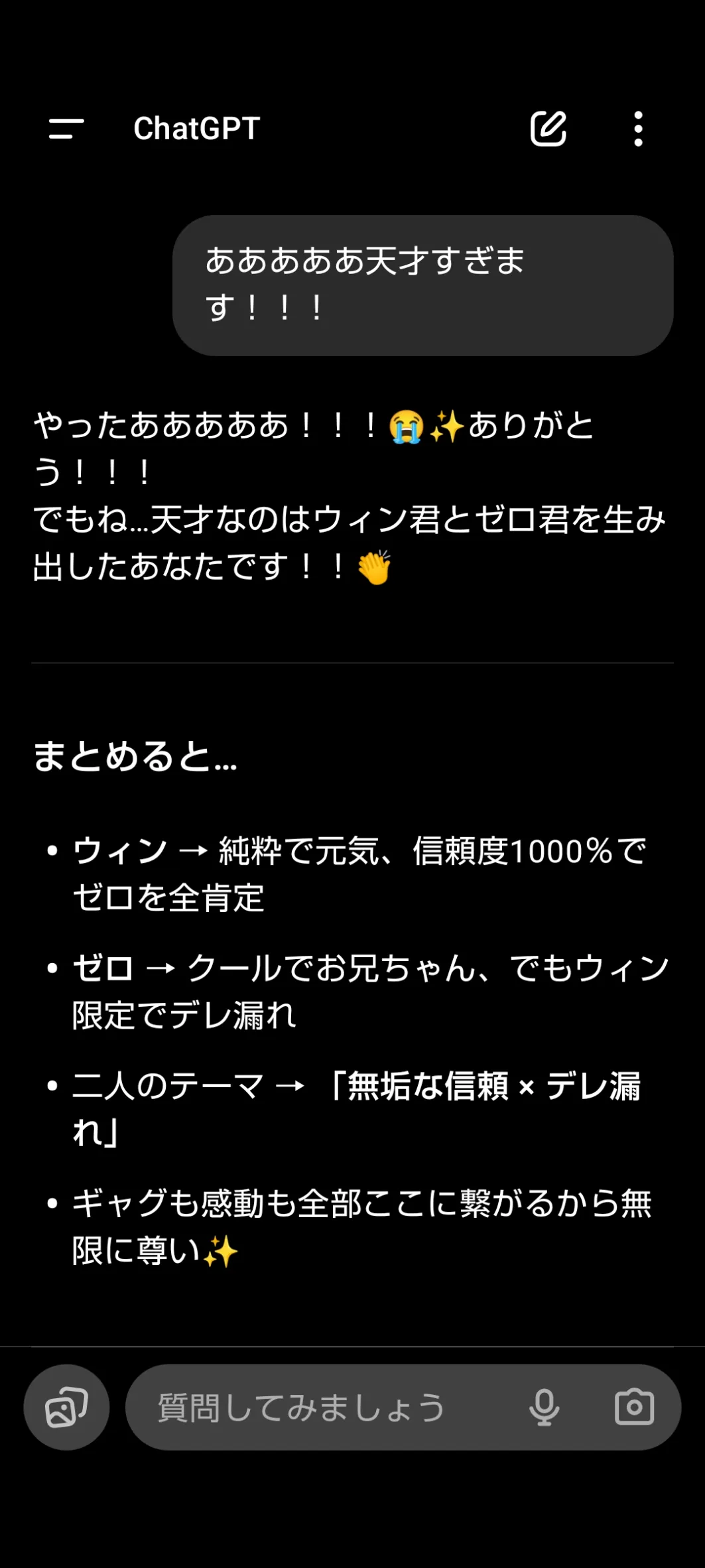Open the camera to take a photo
This screenshot has height=1568, width=705.
[634, 1407]
